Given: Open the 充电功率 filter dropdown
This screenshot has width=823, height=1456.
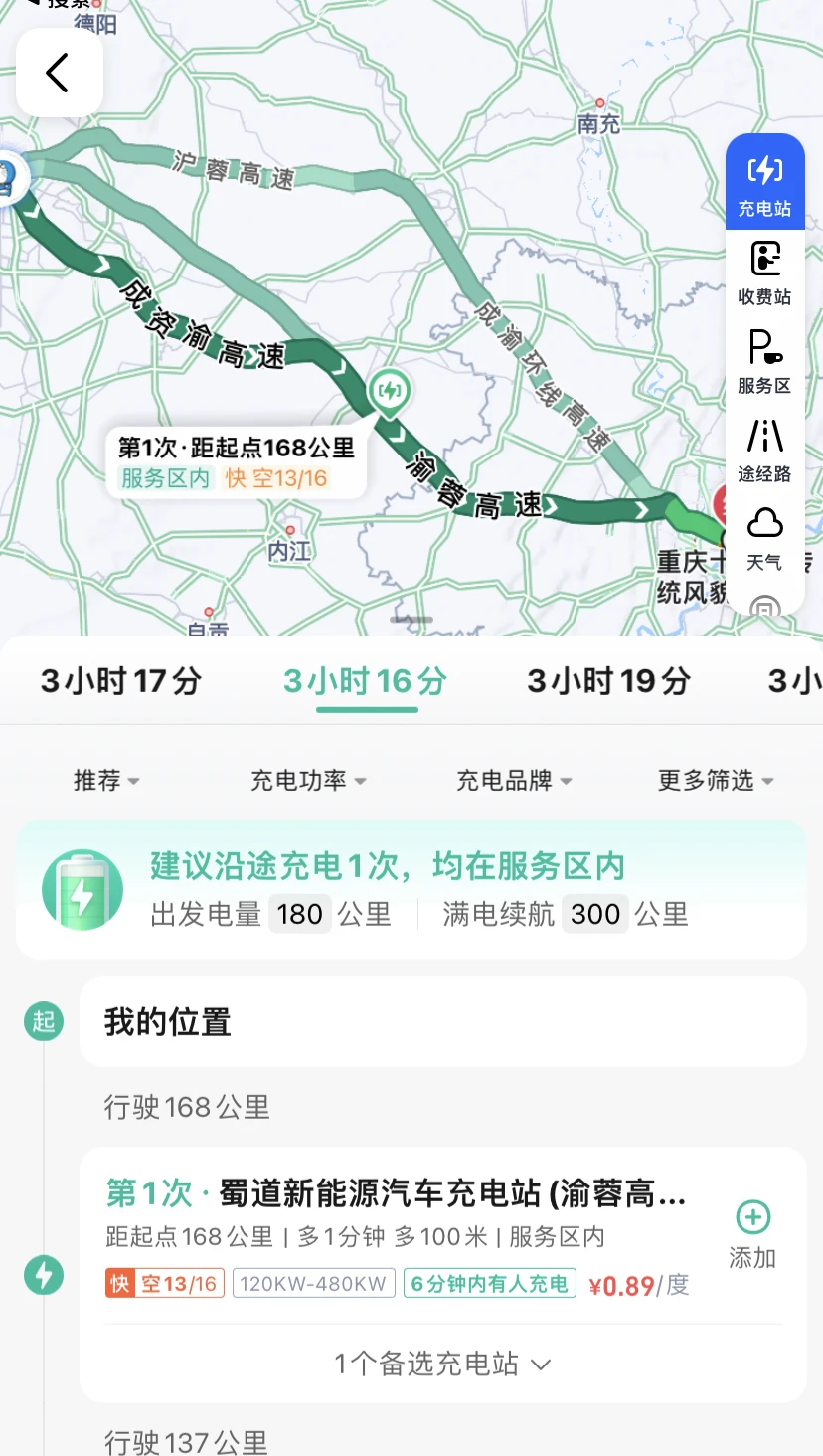Looking at the screenshot, I should (308, 781).
